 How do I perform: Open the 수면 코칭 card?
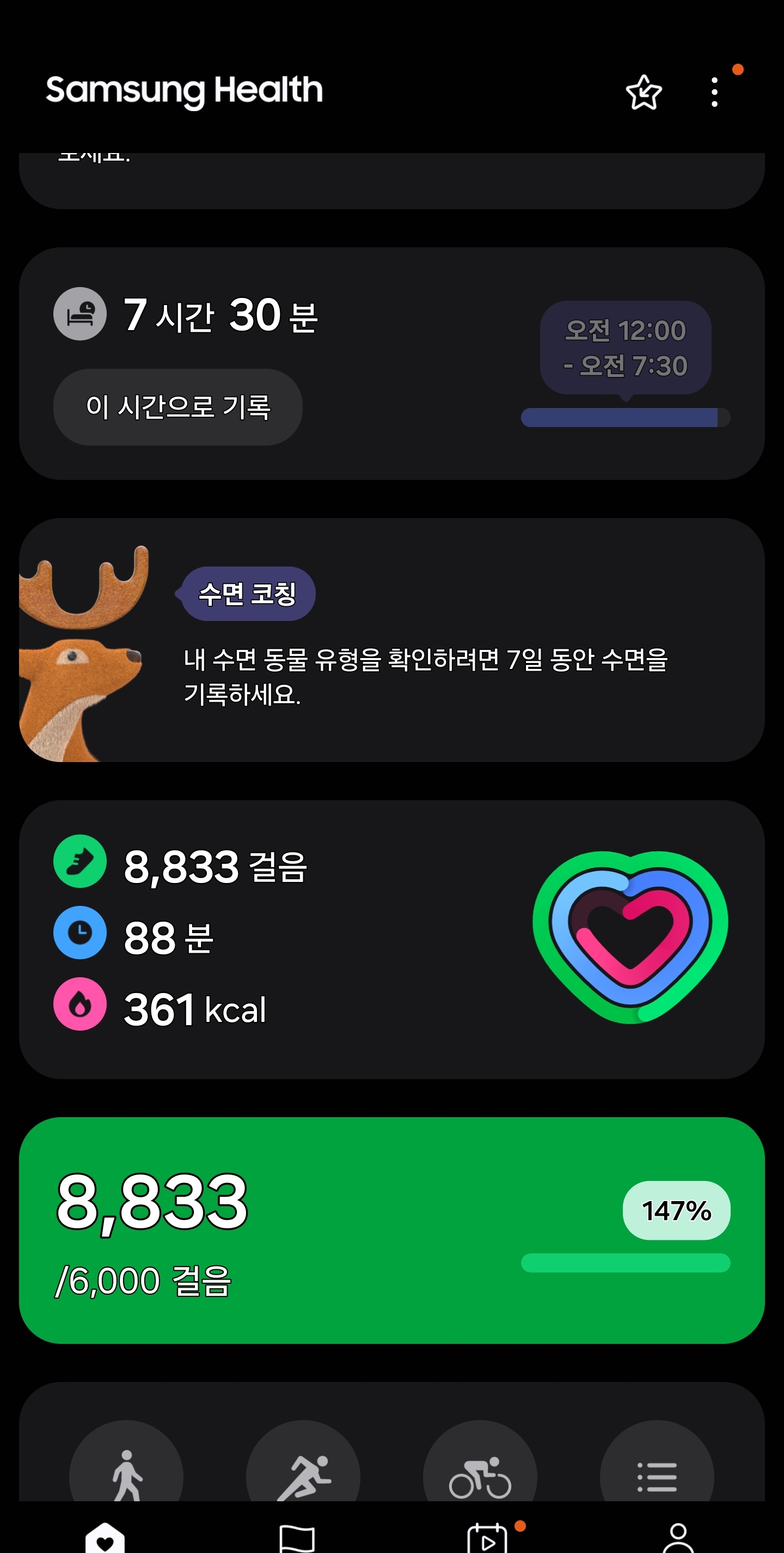point(391,640)
